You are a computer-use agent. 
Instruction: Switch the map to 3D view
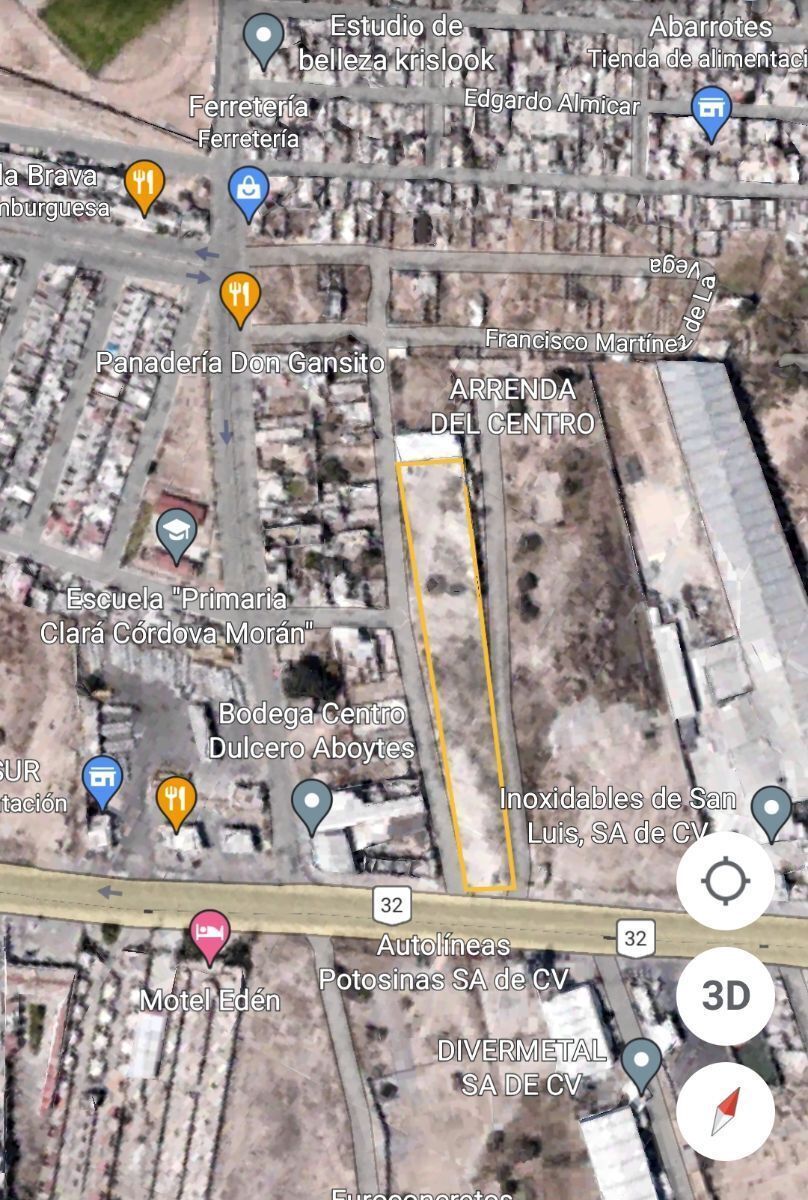(x=725, y=995)
